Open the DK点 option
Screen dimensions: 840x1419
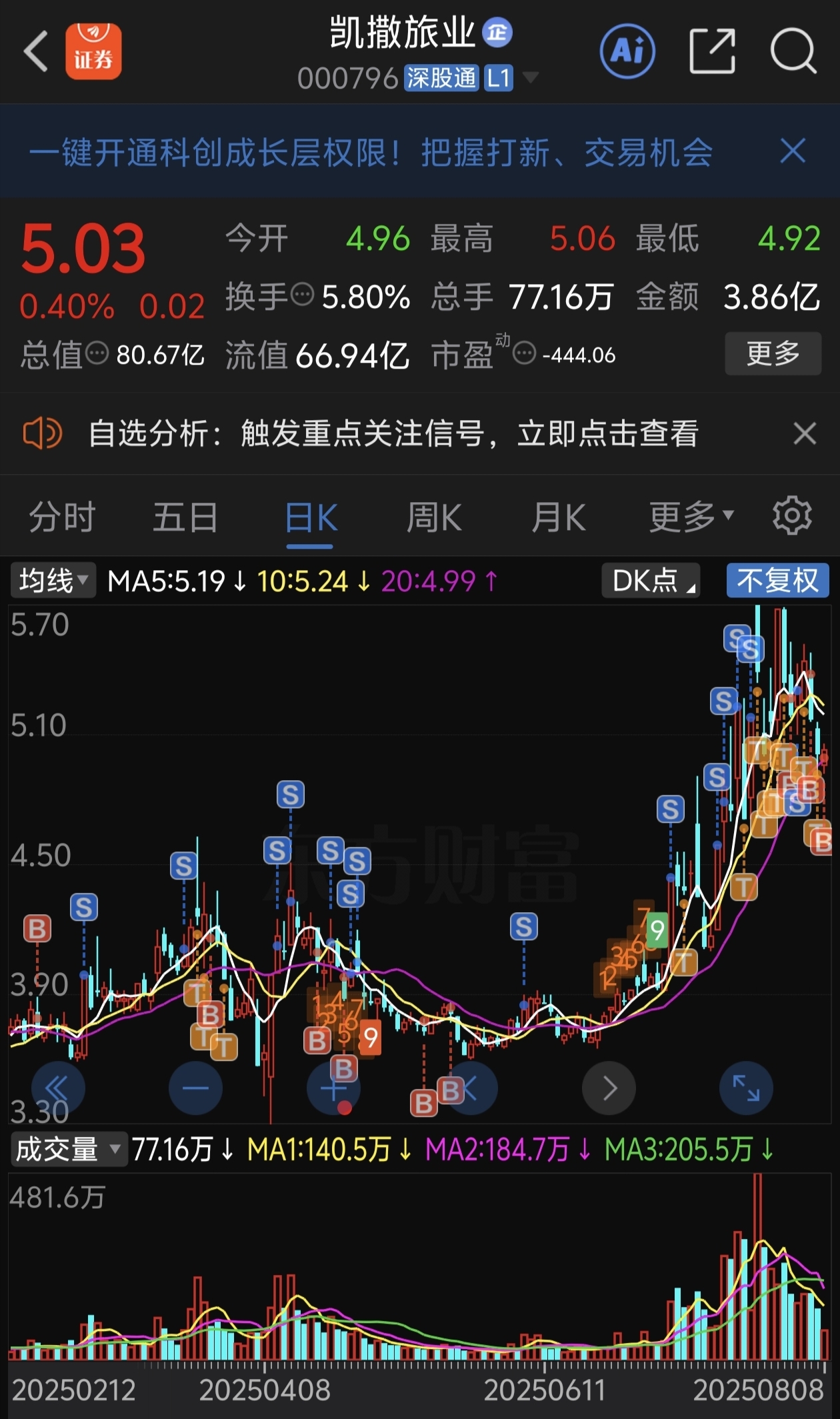tap(651, 581)
